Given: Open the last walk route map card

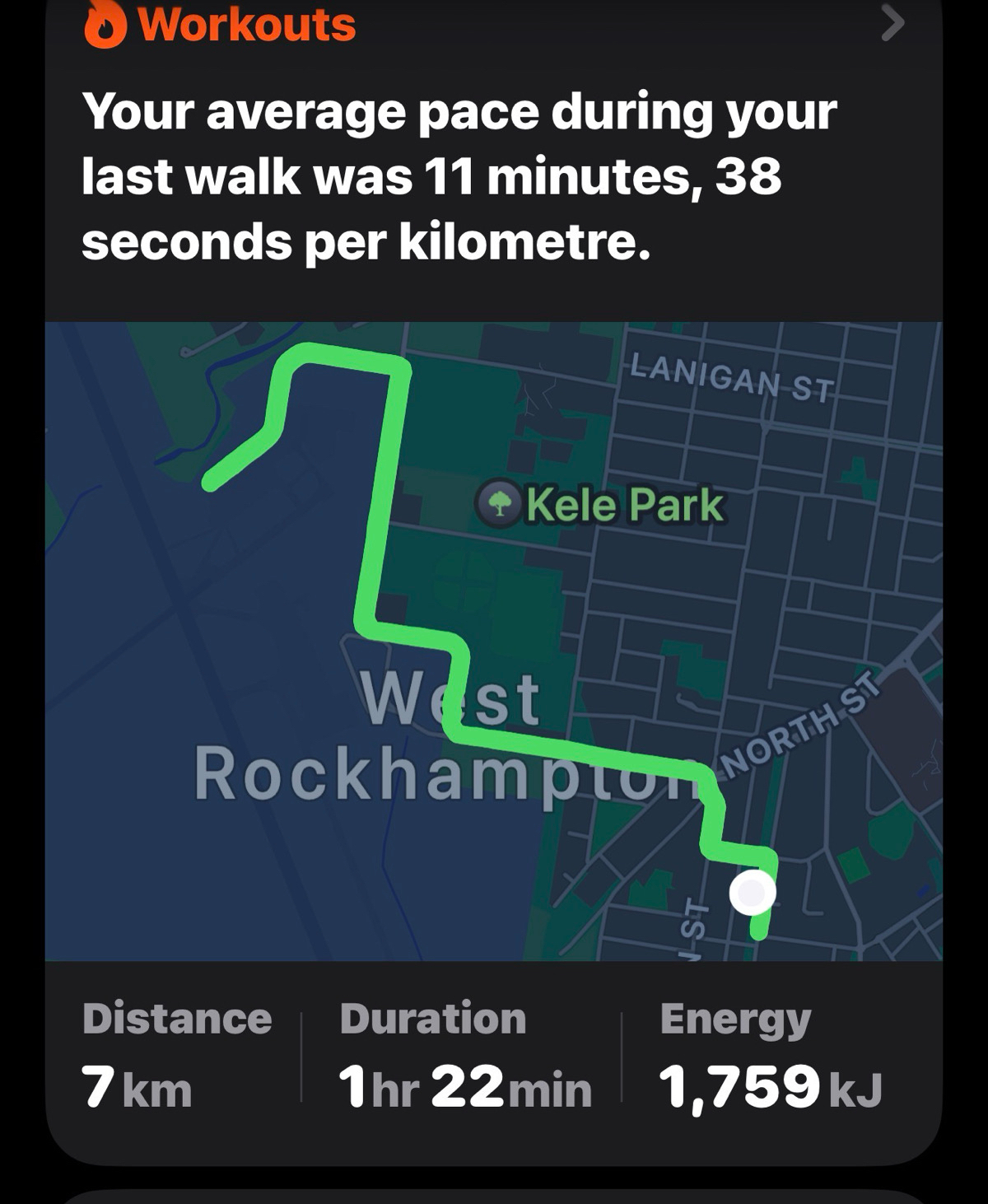Looking at the screenshot, I should pyautogui.click(x=493, y=641).
